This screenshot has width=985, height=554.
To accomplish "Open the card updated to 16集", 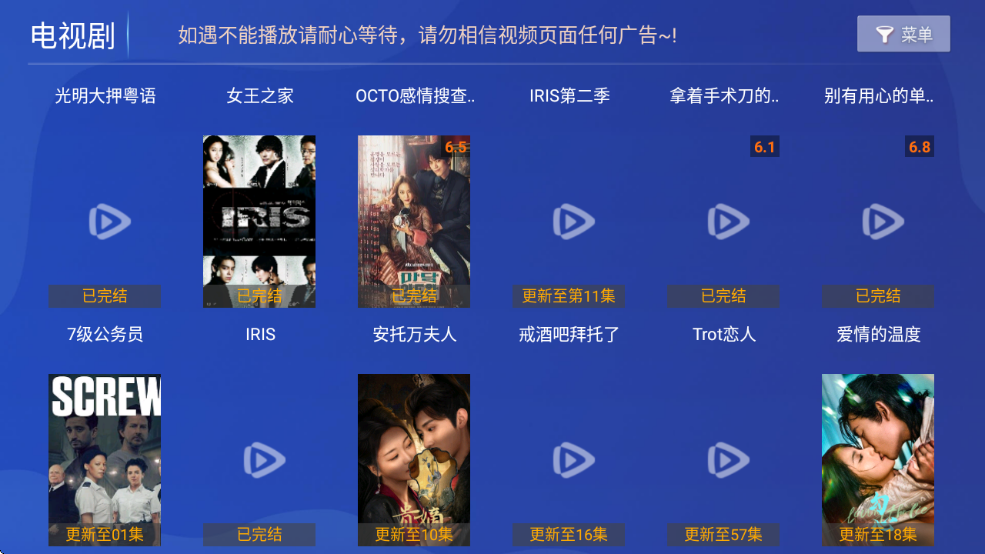I will tap(569, 460).
